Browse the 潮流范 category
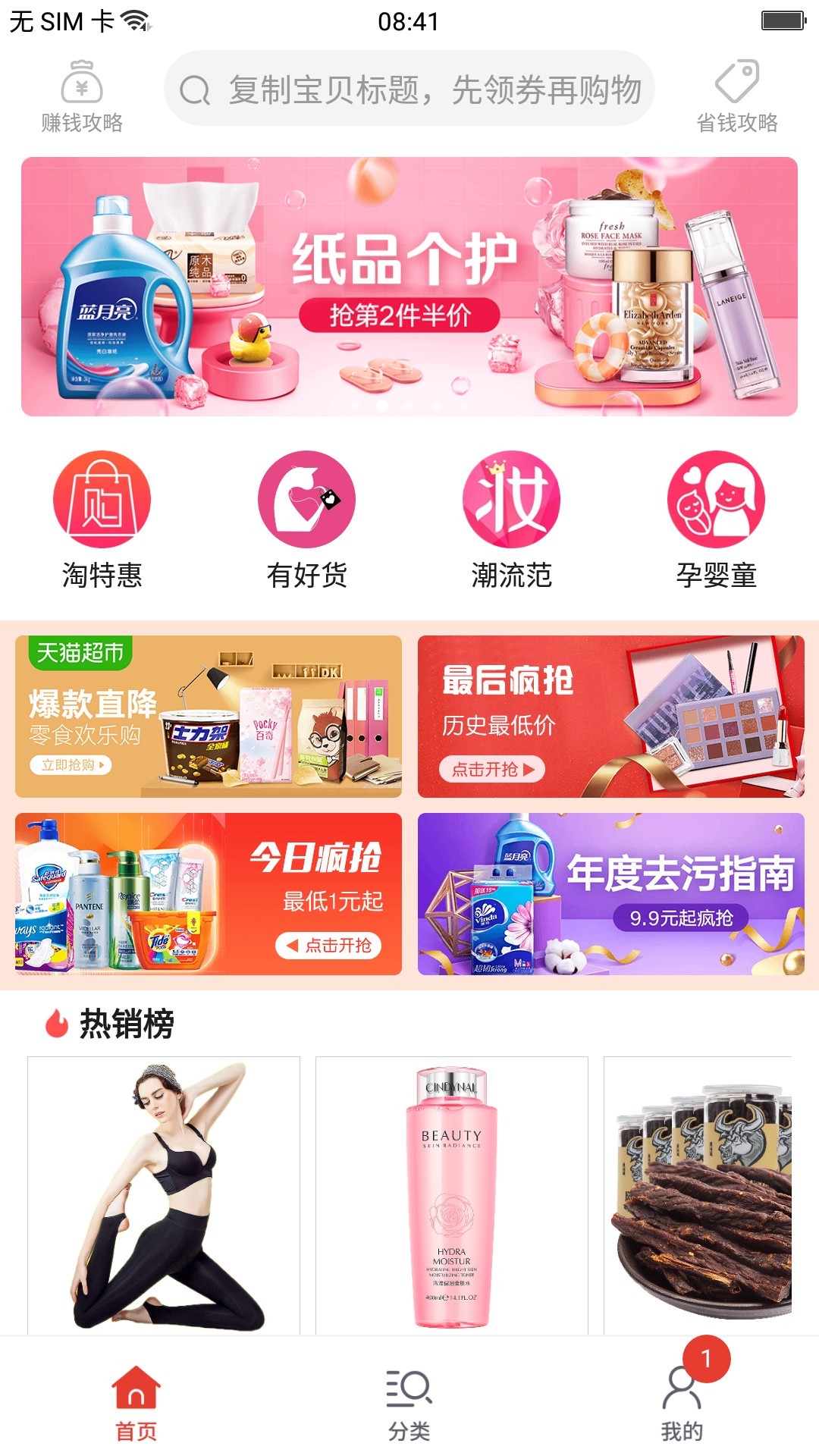This screenshot has height=1456, width=819. coord(512,520)
